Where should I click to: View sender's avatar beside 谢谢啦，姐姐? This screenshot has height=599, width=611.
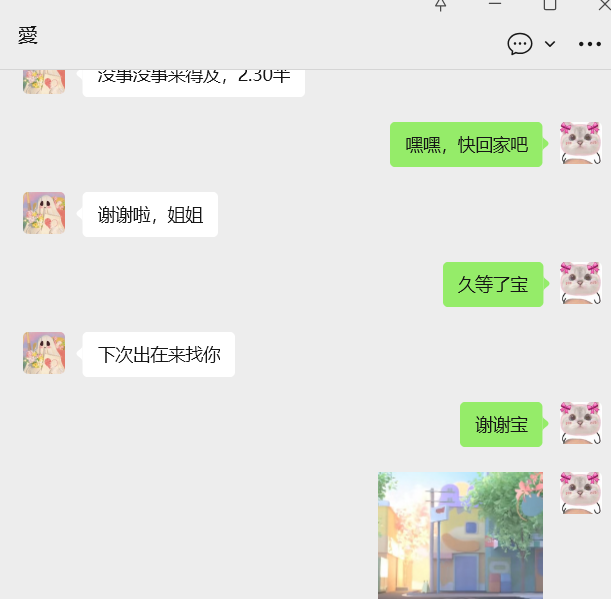point(44,213)
